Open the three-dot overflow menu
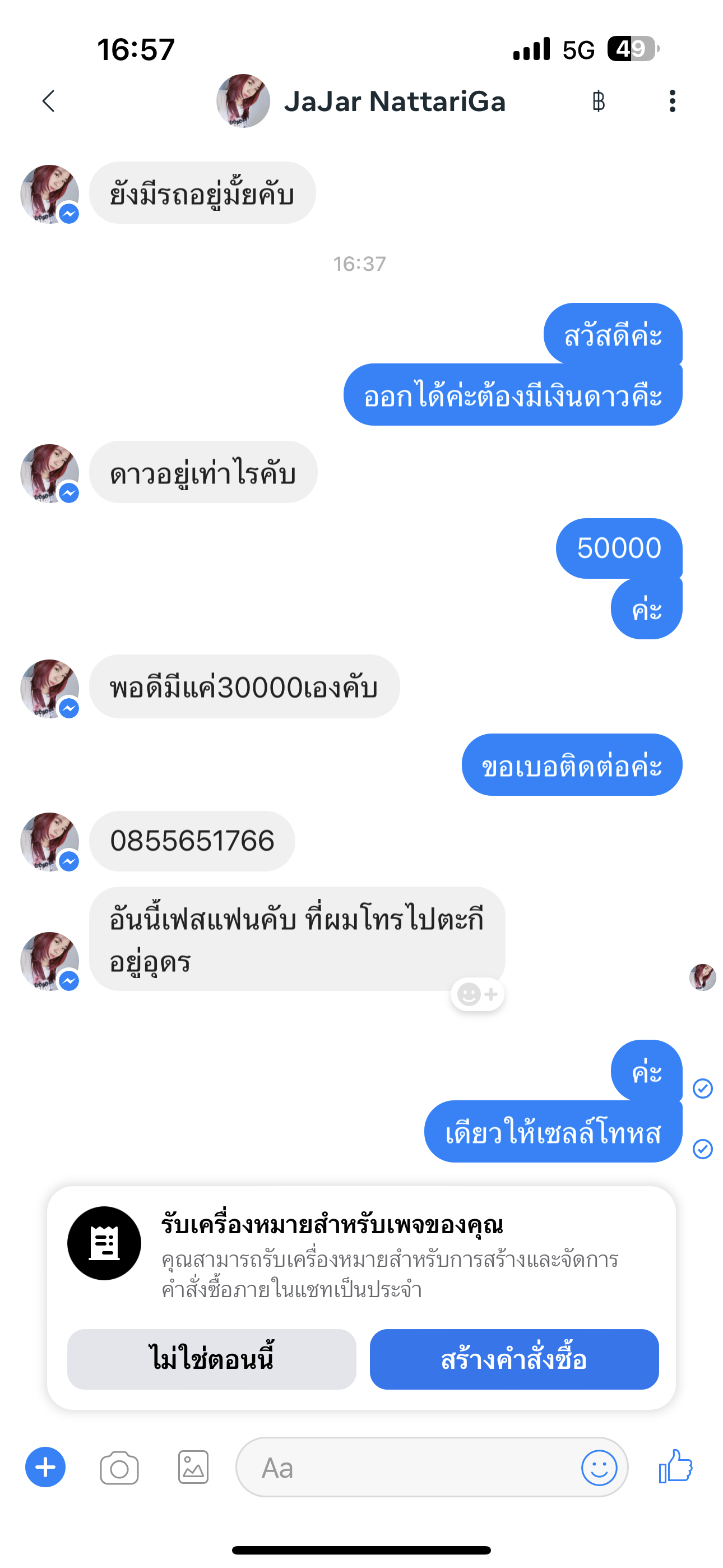 tap(672, 101)
